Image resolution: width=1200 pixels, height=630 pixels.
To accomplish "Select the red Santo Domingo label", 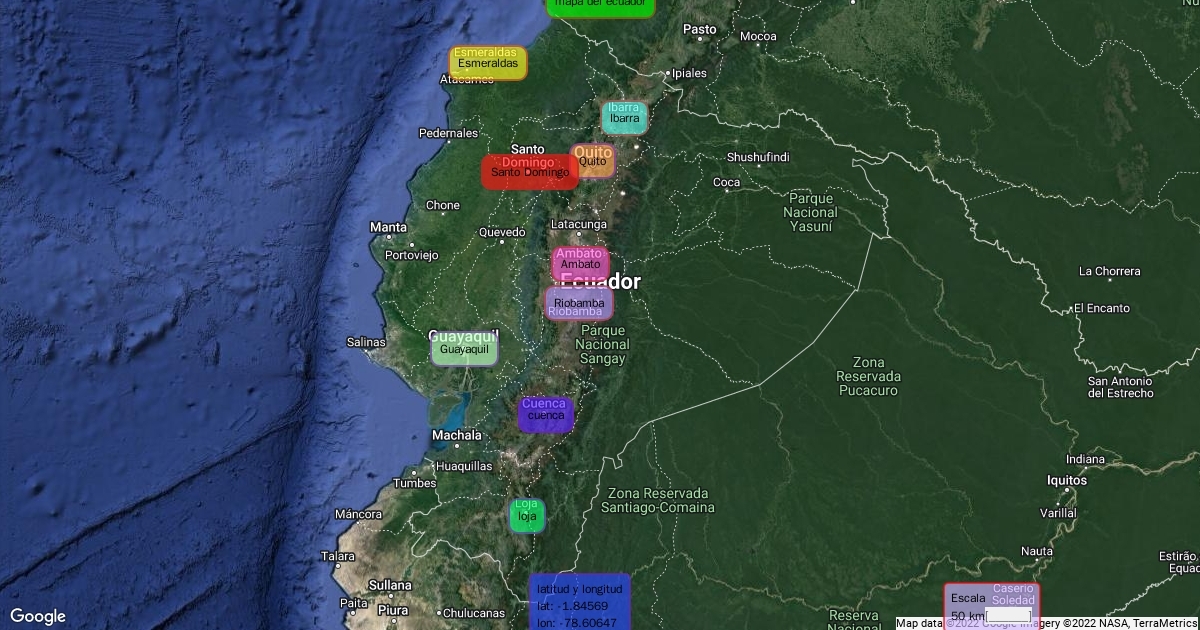I will tap(529, 172).
